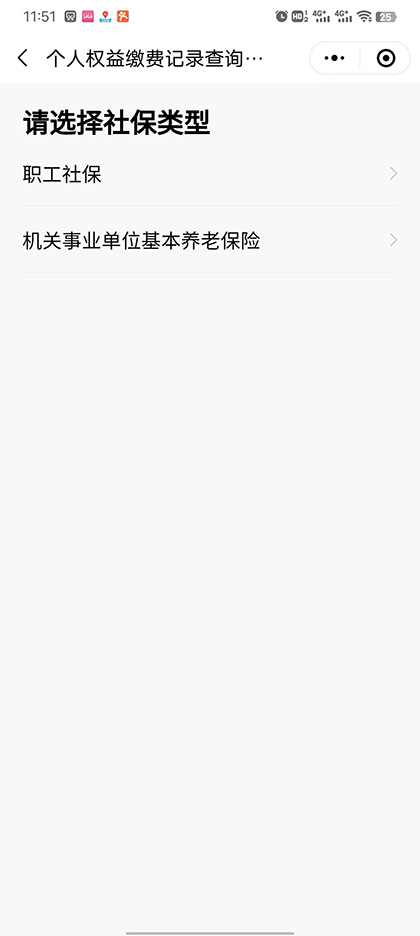This screenshot has width=420, height=936.
Task: Select 职工社保 as the social insurance type
Action: pos(210,174)
